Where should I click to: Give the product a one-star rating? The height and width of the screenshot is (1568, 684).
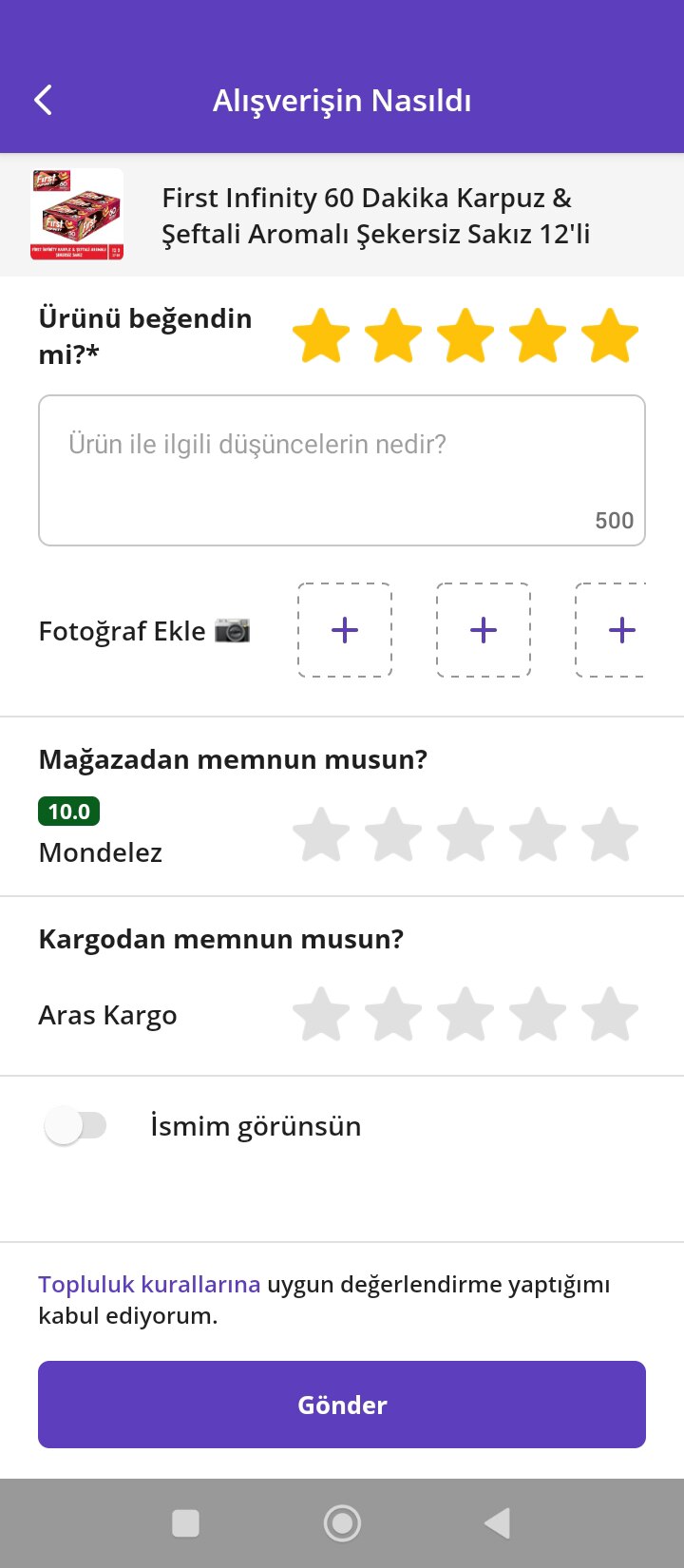pyautogui.click(x=321, y=336)
